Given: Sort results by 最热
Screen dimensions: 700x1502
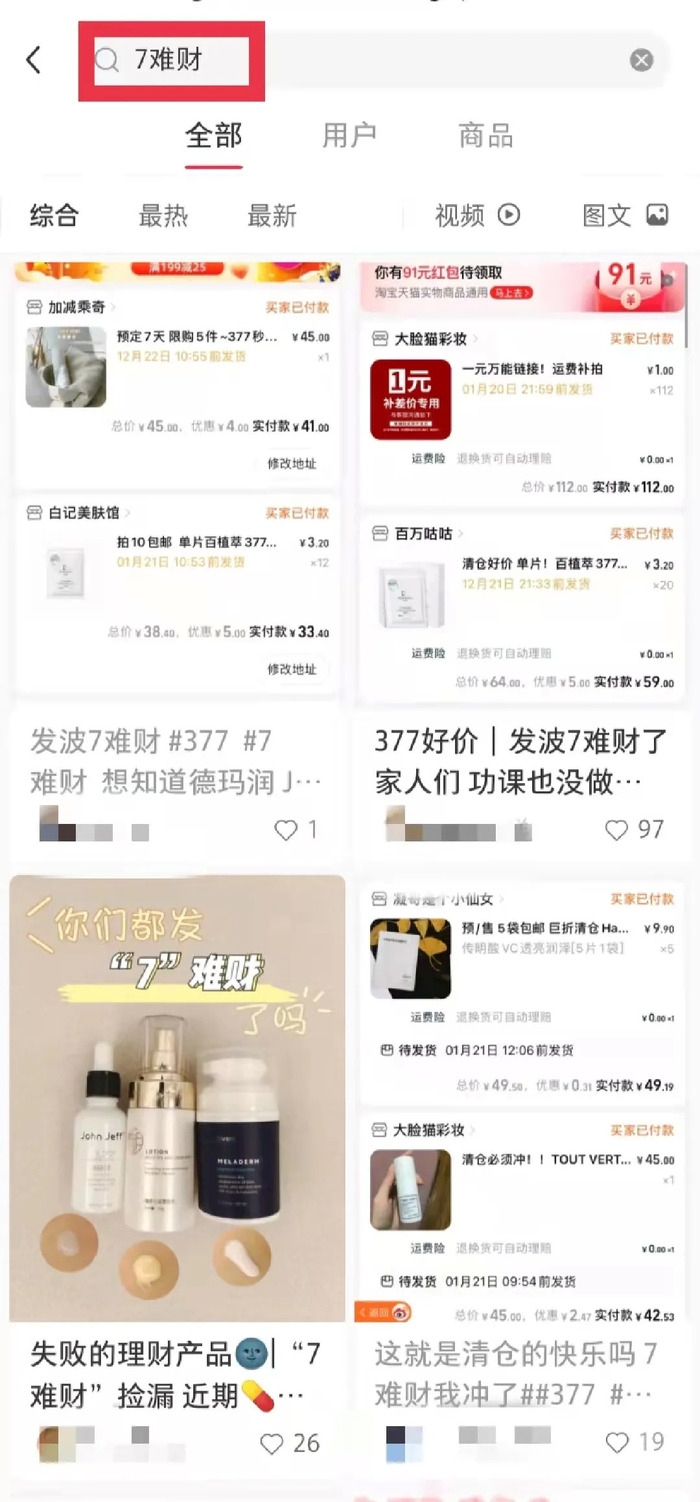Looking at the screenshot, I should (x=163, y=215).
